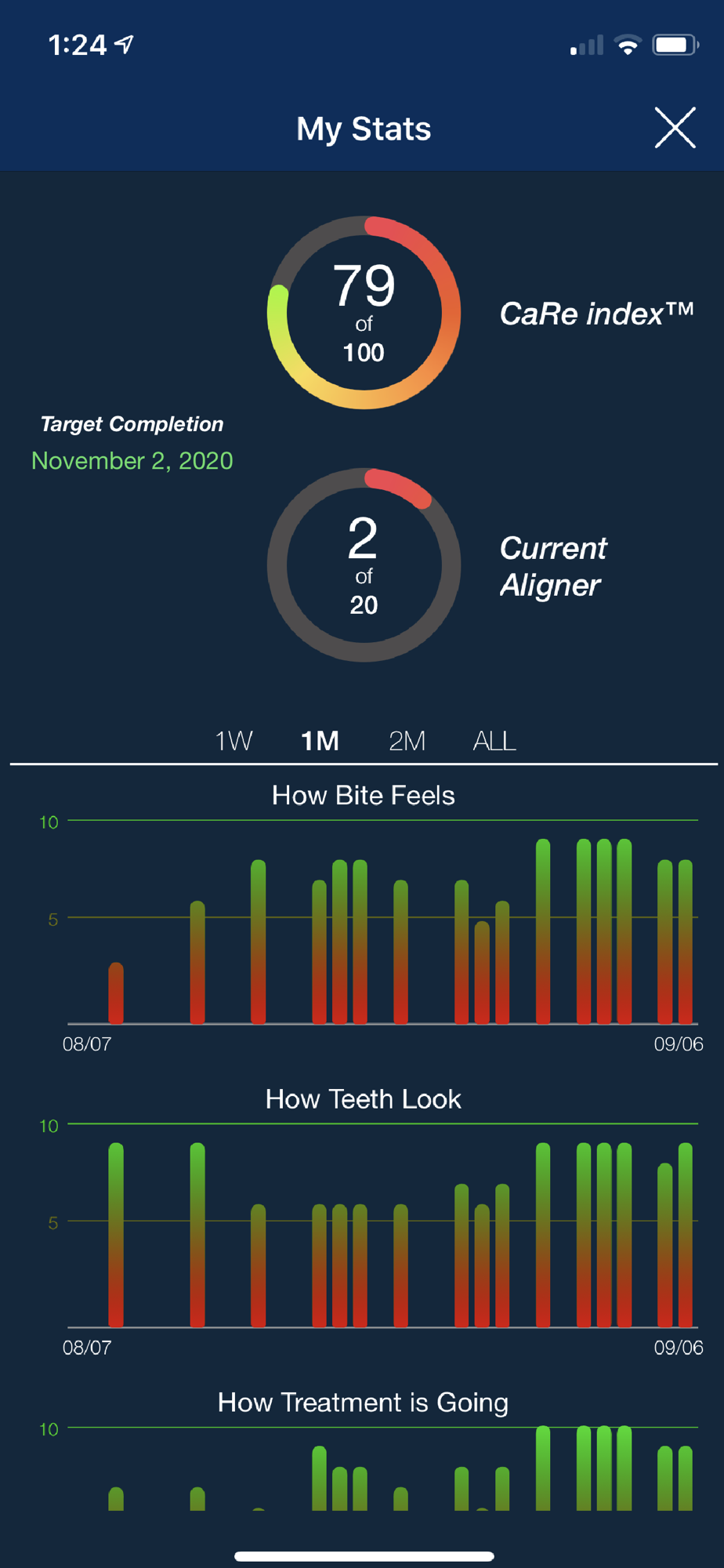This screenshot has width=724, height=1568.
Task: Close the My Stats screen
Action: coord(675,128)
